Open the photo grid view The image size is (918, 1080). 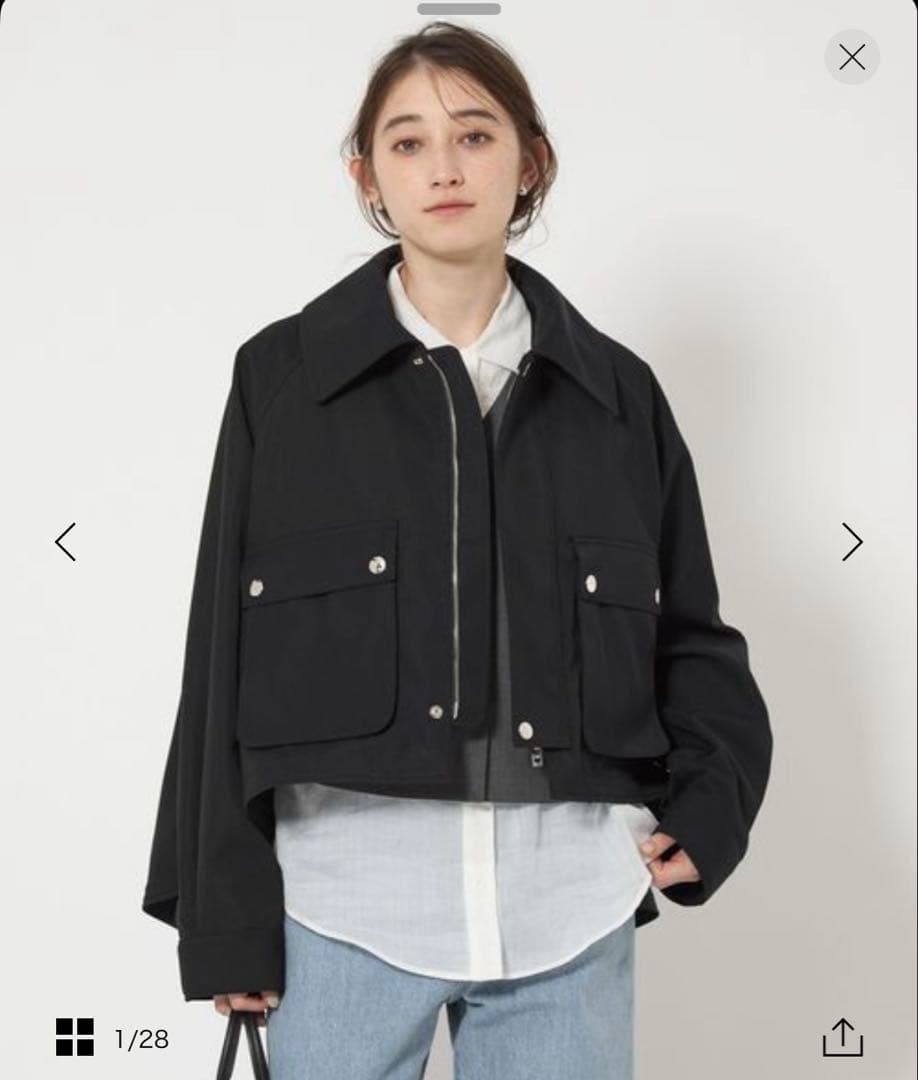tap(75, 1037)
